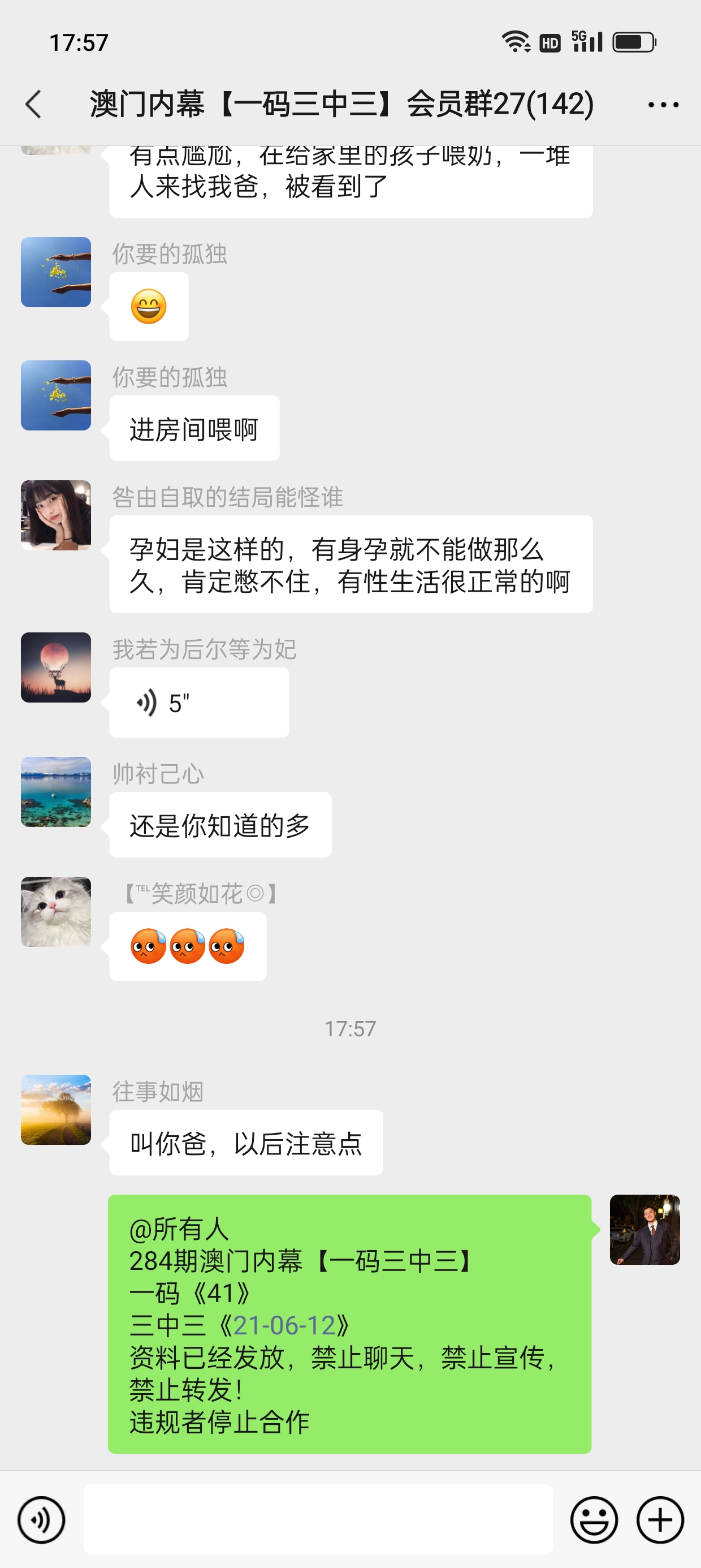Play the 5-second voice message
The image size is (701, 1568).
(198, 703)
